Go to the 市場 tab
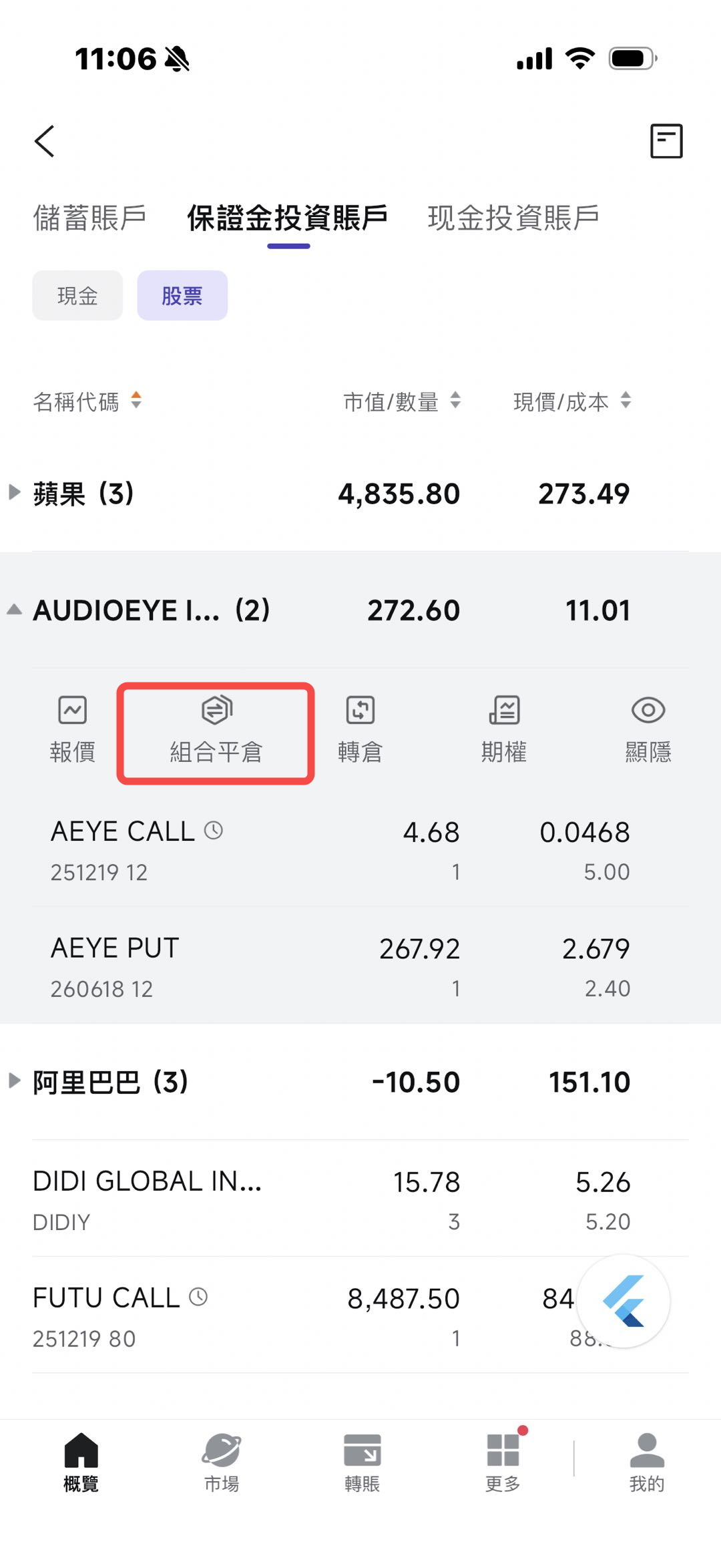This screenshot has width=721, height=1568. 222,1462
